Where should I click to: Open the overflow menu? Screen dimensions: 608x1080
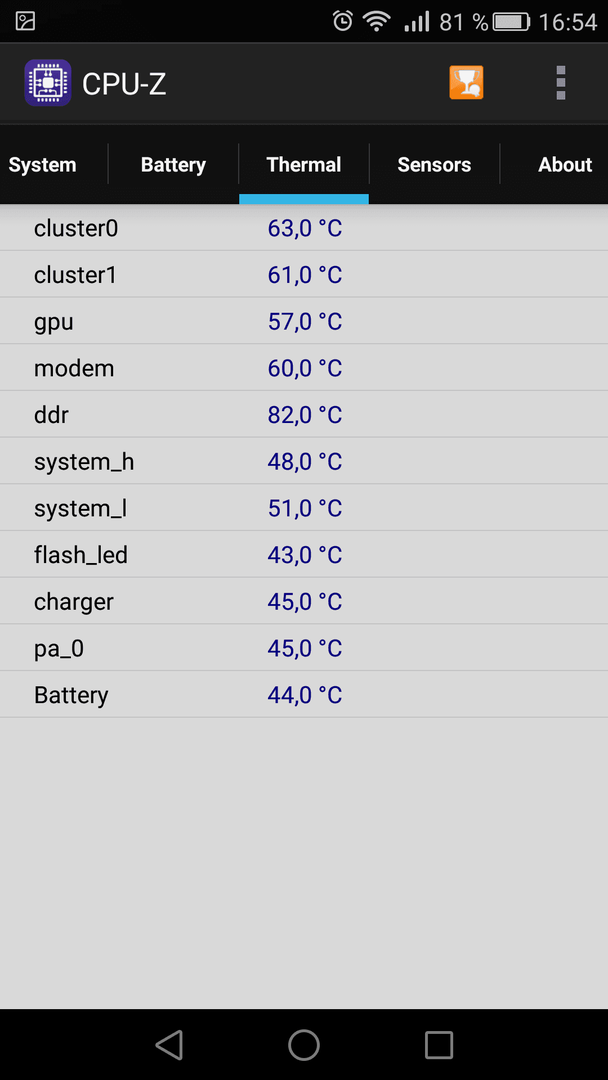(560, 83)
